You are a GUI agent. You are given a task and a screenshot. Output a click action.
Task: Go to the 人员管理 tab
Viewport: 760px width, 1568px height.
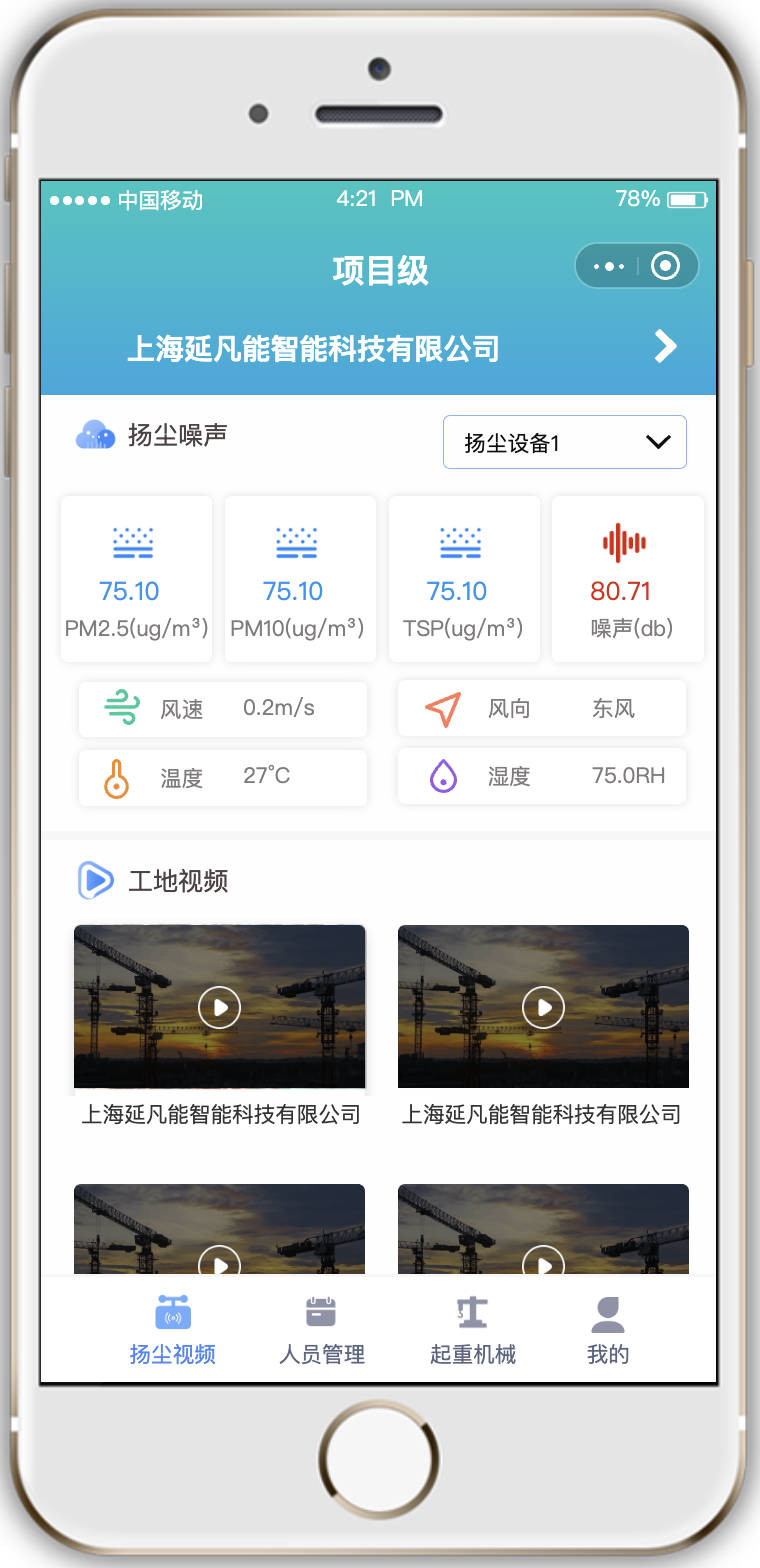click(x=321, y=1330)
